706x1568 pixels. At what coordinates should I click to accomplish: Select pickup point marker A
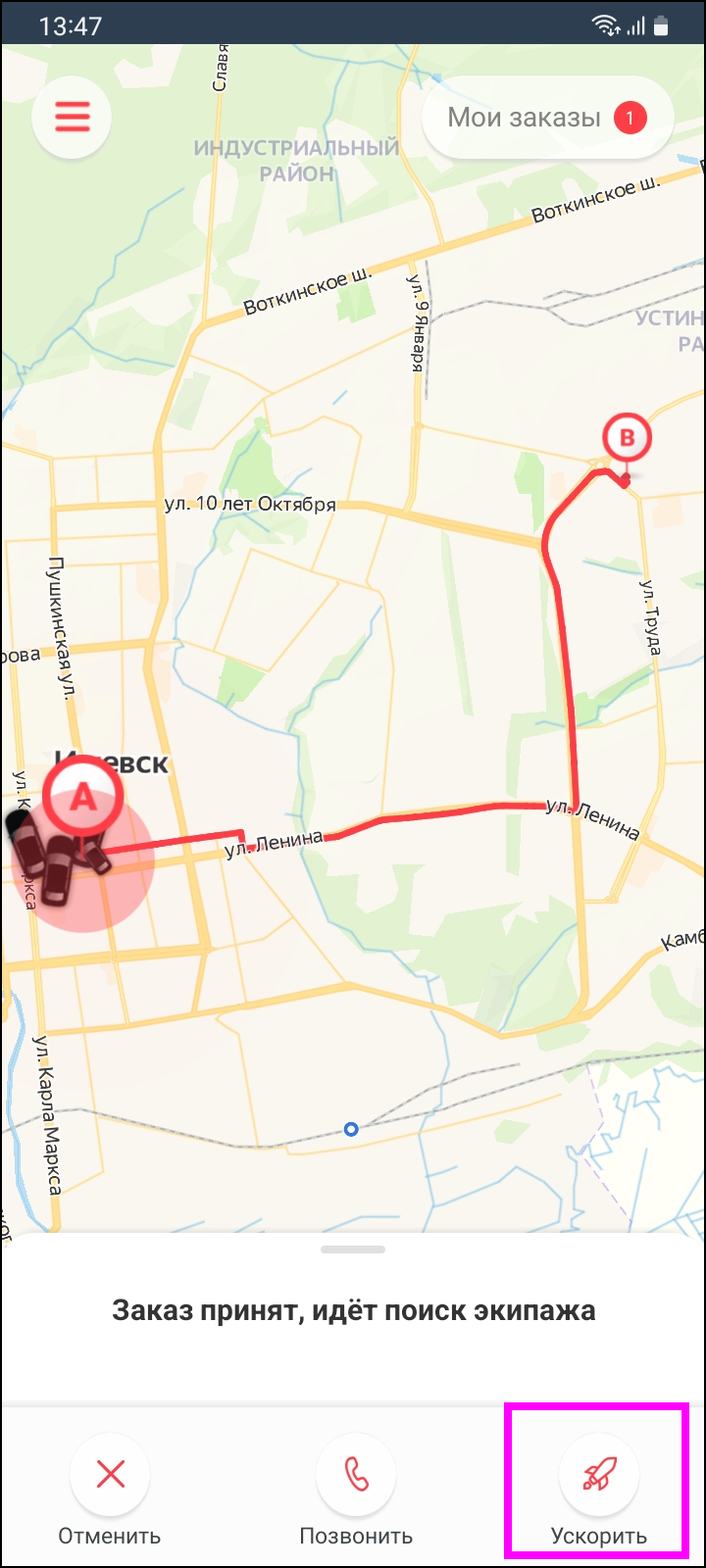click(x=83, y=799)
